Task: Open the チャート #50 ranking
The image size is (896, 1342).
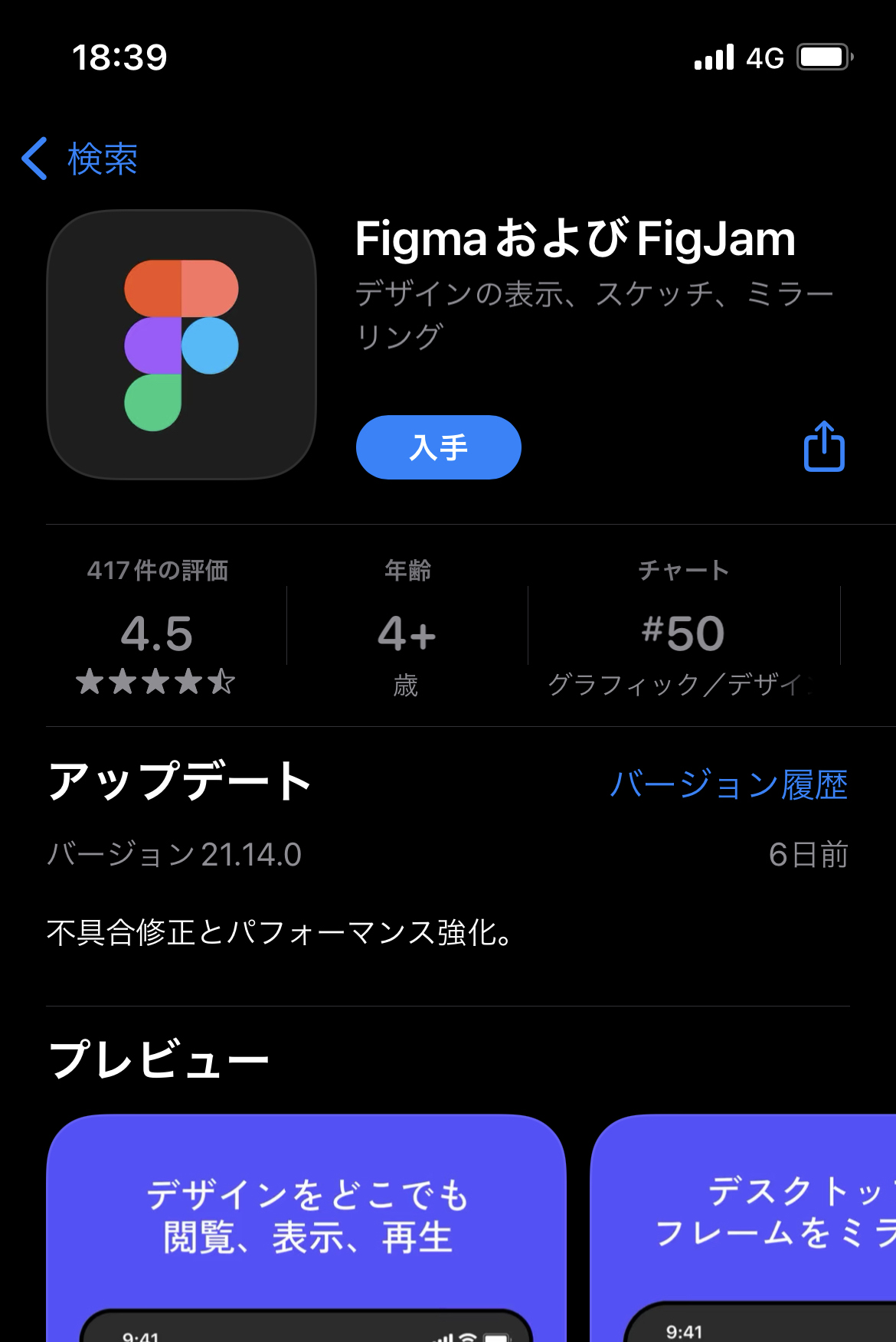Action: [x=683, y=628]
